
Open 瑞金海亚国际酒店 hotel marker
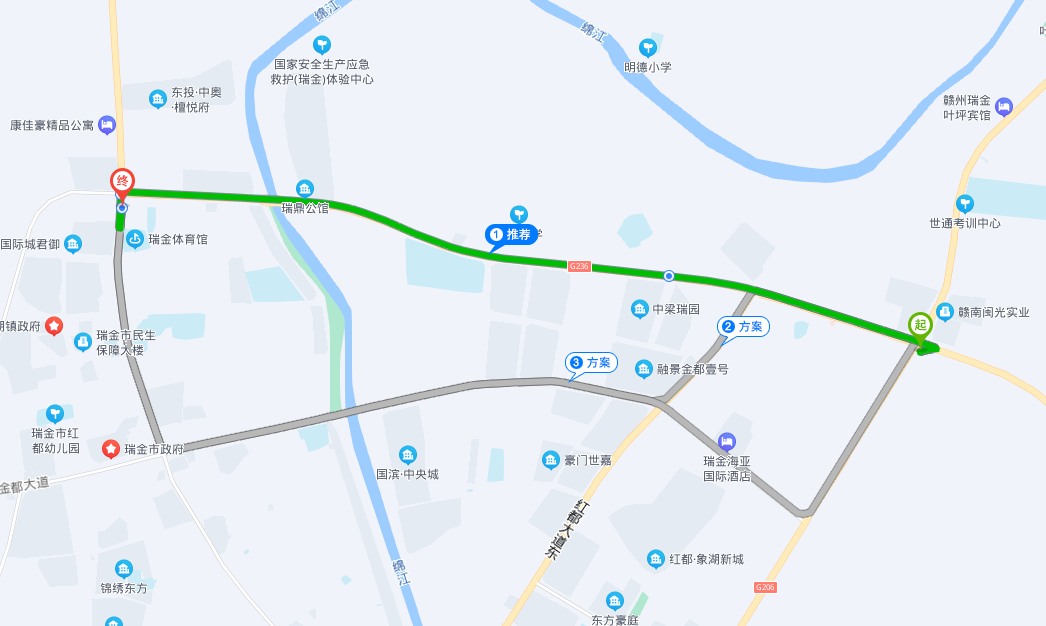pos(727,442)
